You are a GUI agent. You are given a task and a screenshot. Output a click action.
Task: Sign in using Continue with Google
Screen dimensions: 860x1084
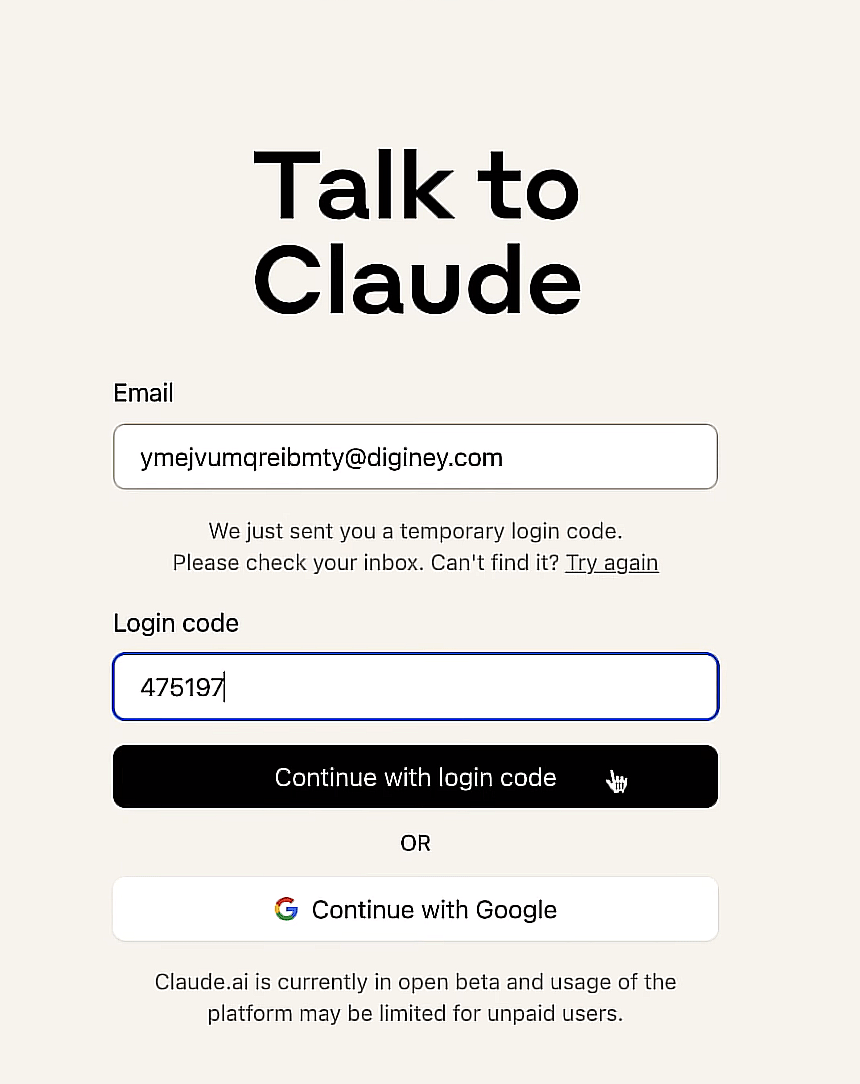pos(415,909)
